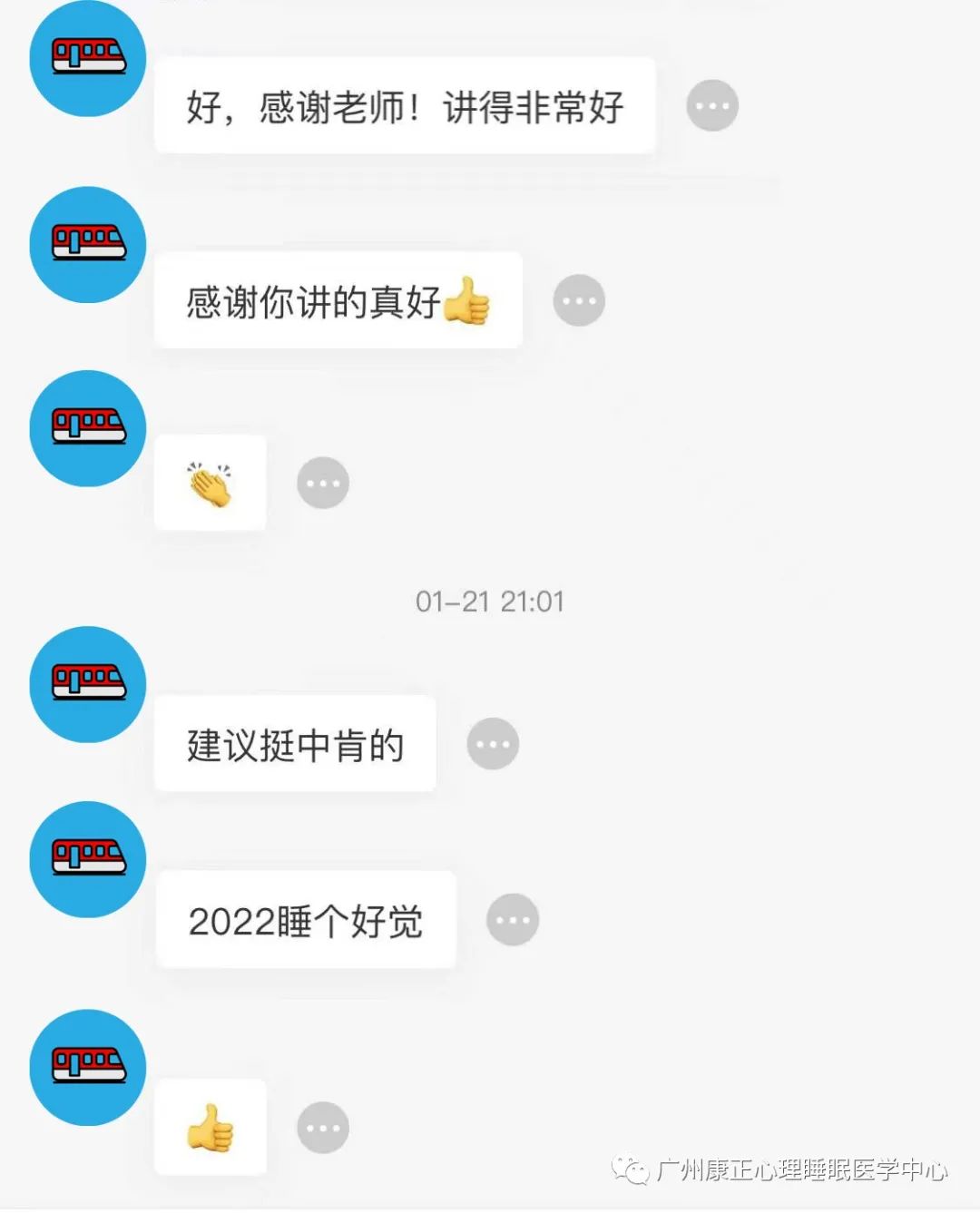The height and width of the screenshot is (1213, 980).
Task: Show more actions for "建议挺中肯的"
Action: click(x=493, y=744)
